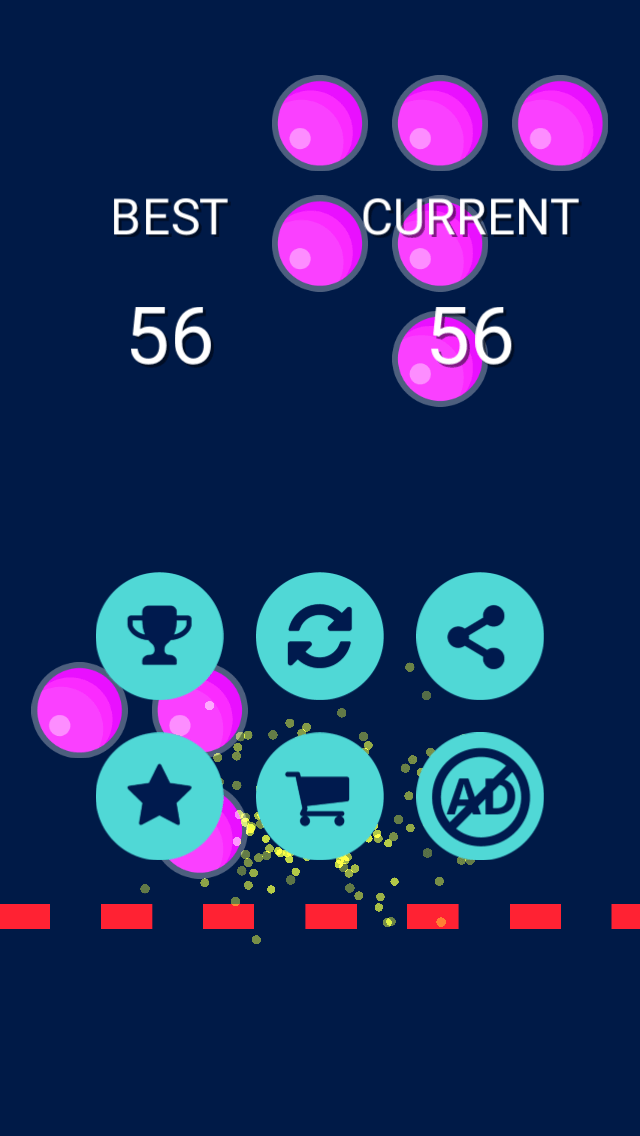Screen dimensions: 640x1136
Task: Tap the remove ads button
Action: tap(480, 796)
